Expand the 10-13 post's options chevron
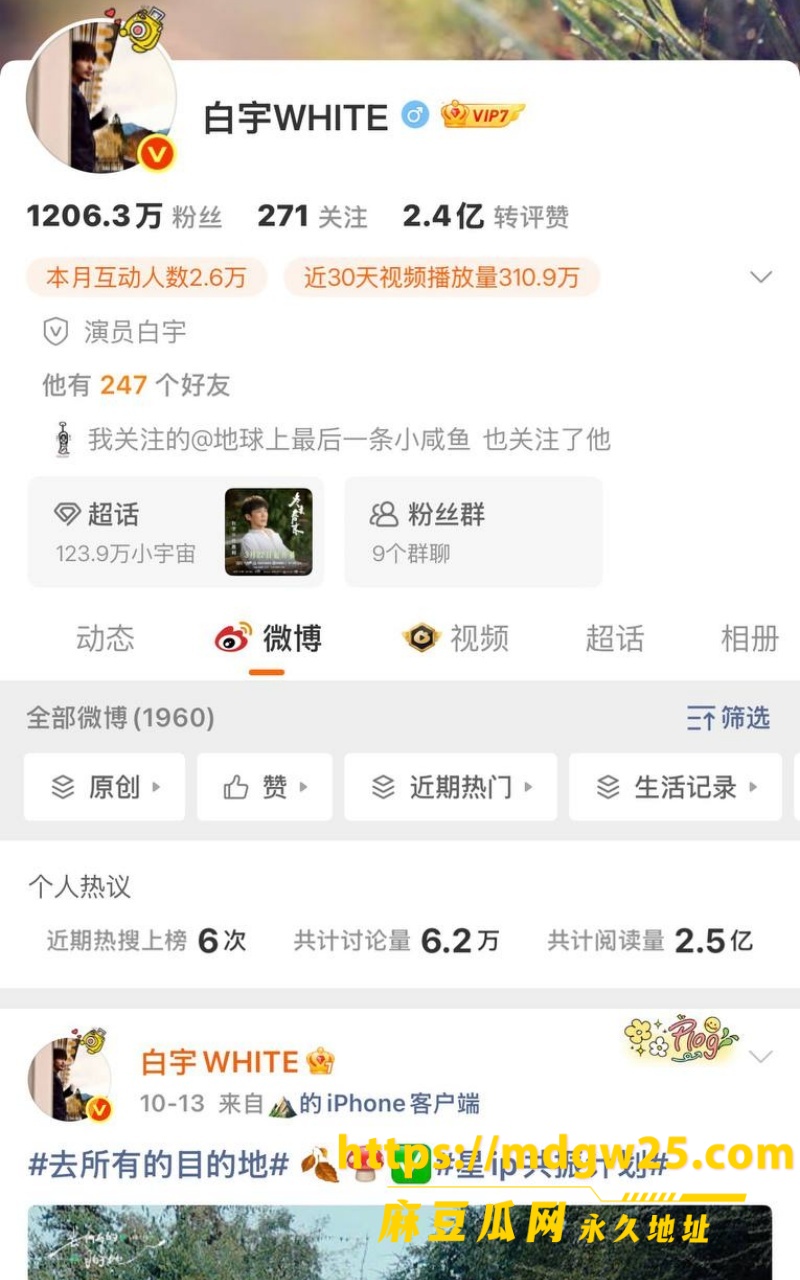The width and height of the screenshot is (800, 1280). [762, 1056]
